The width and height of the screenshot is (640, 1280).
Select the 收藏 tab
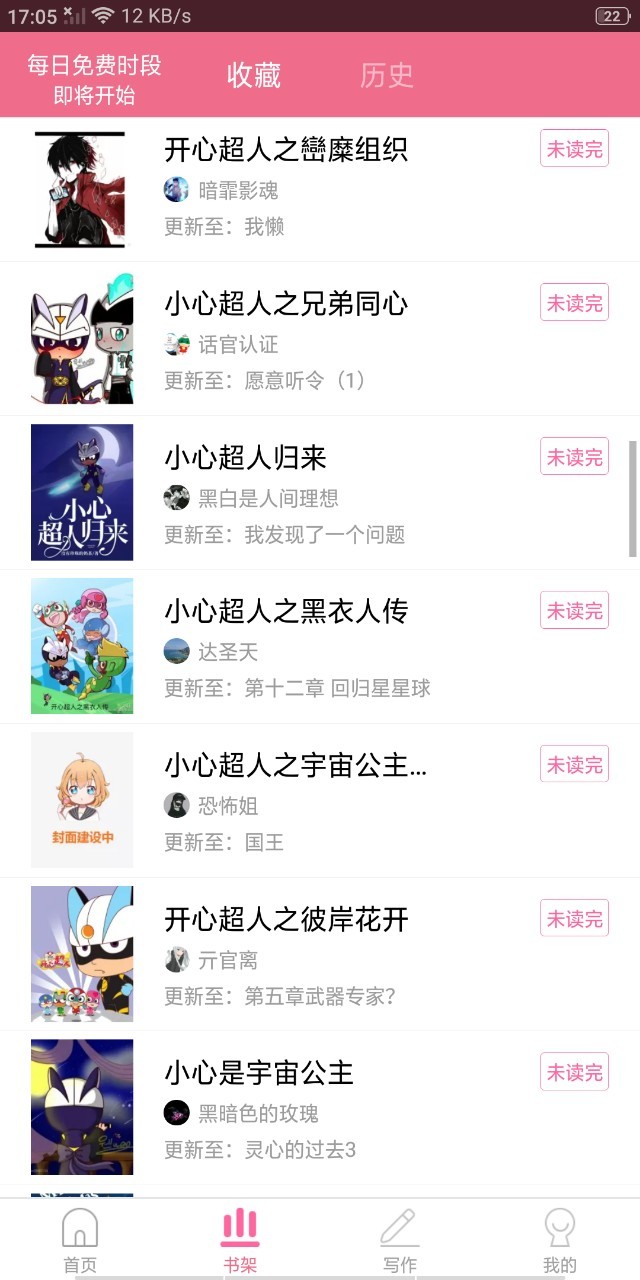[253, 75]
